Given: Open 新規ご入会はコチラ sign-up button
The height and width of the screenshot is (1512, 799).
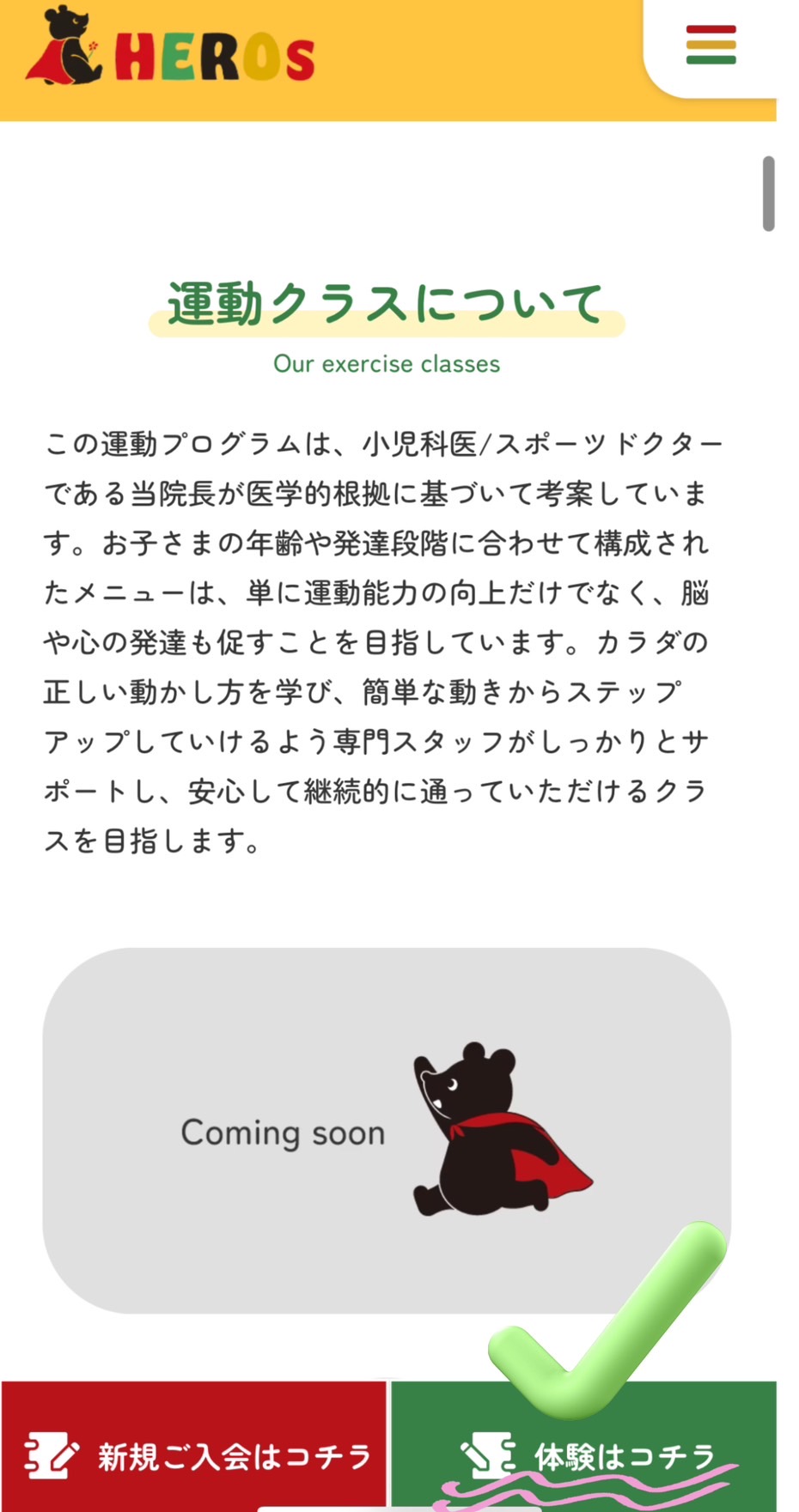Looking at the screenshot, I should tap(195, 1454).
